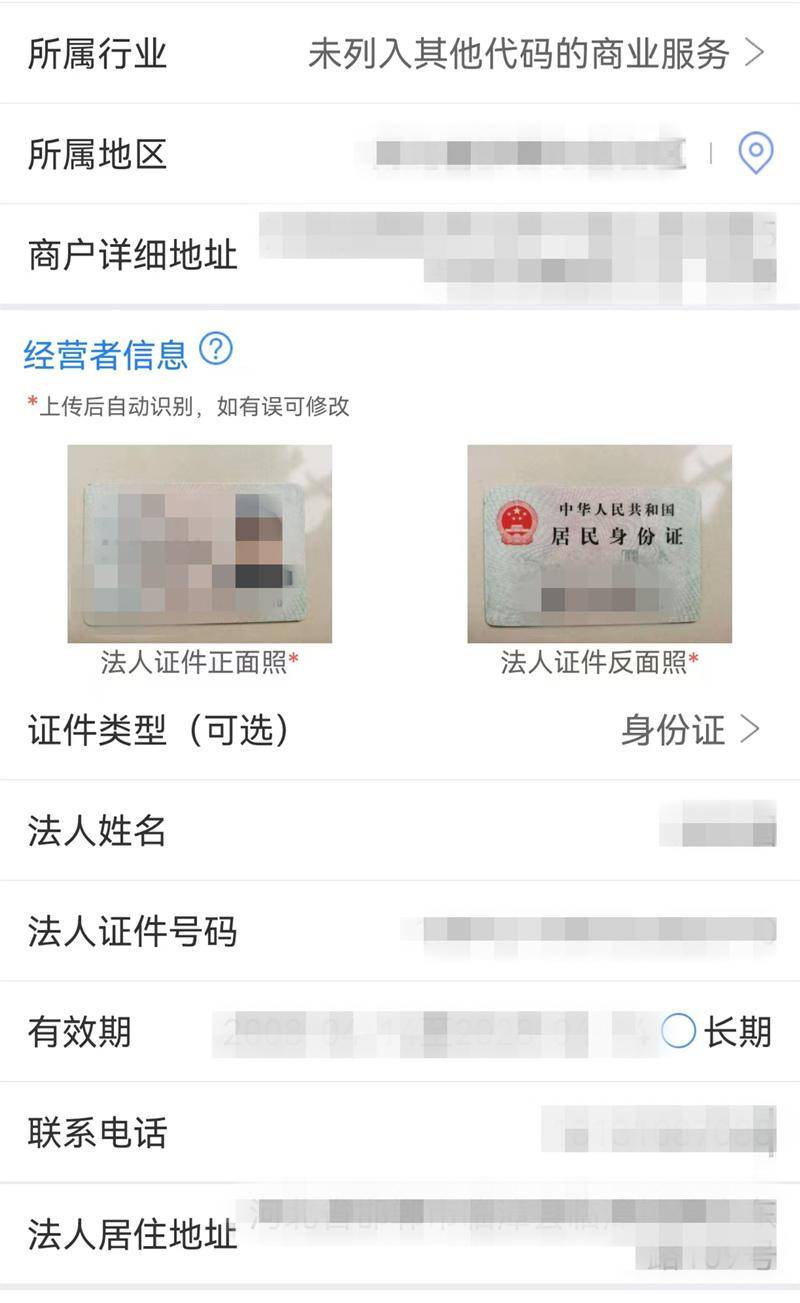Image resolution: width=800 pixels, height=1303 pixels.
Task: Tap the location pin icon for 所属地区
Action: (x=755, y=154)
